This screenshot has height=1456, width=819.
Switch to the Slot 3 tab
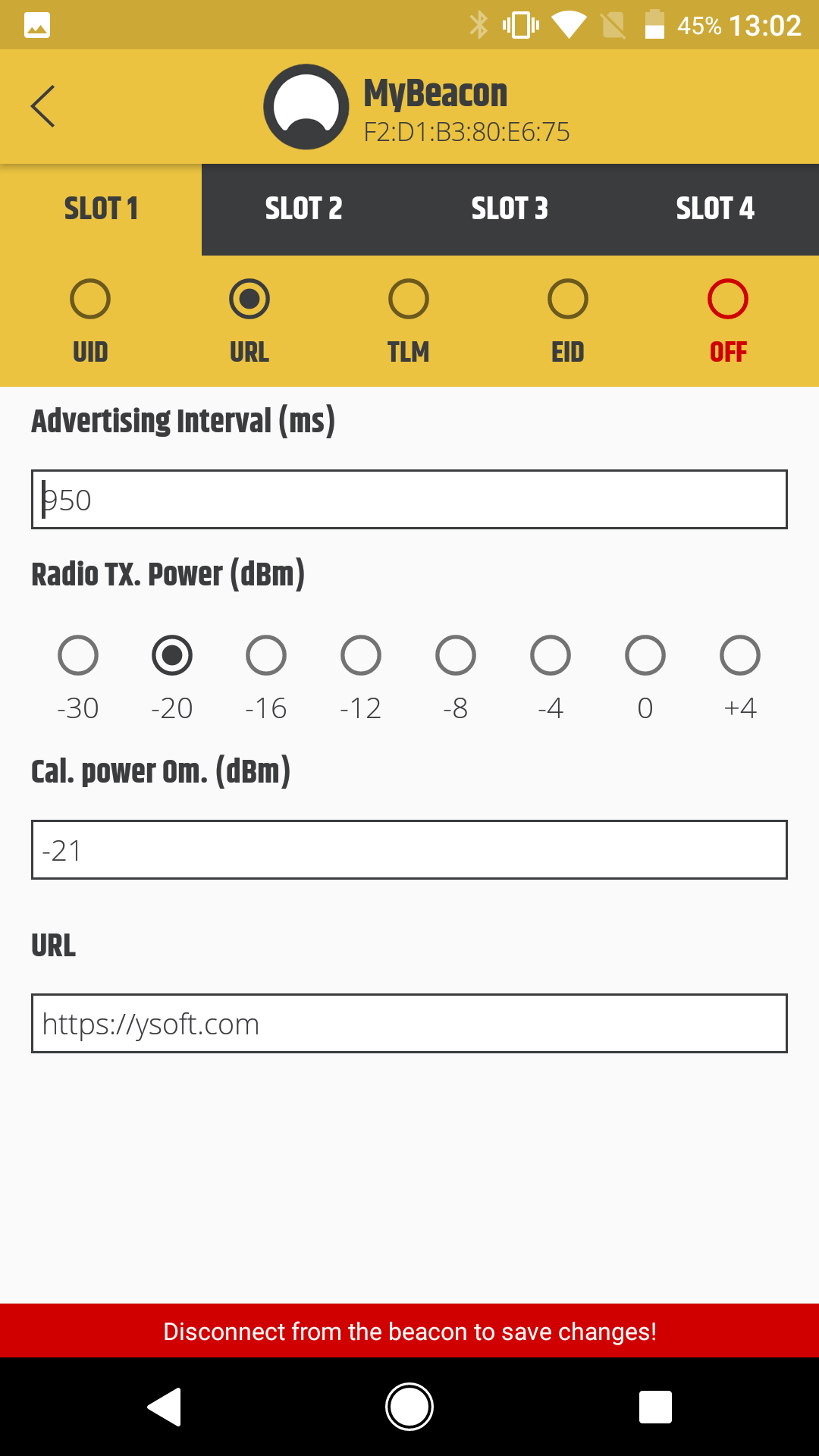click(x=510, y=209)
